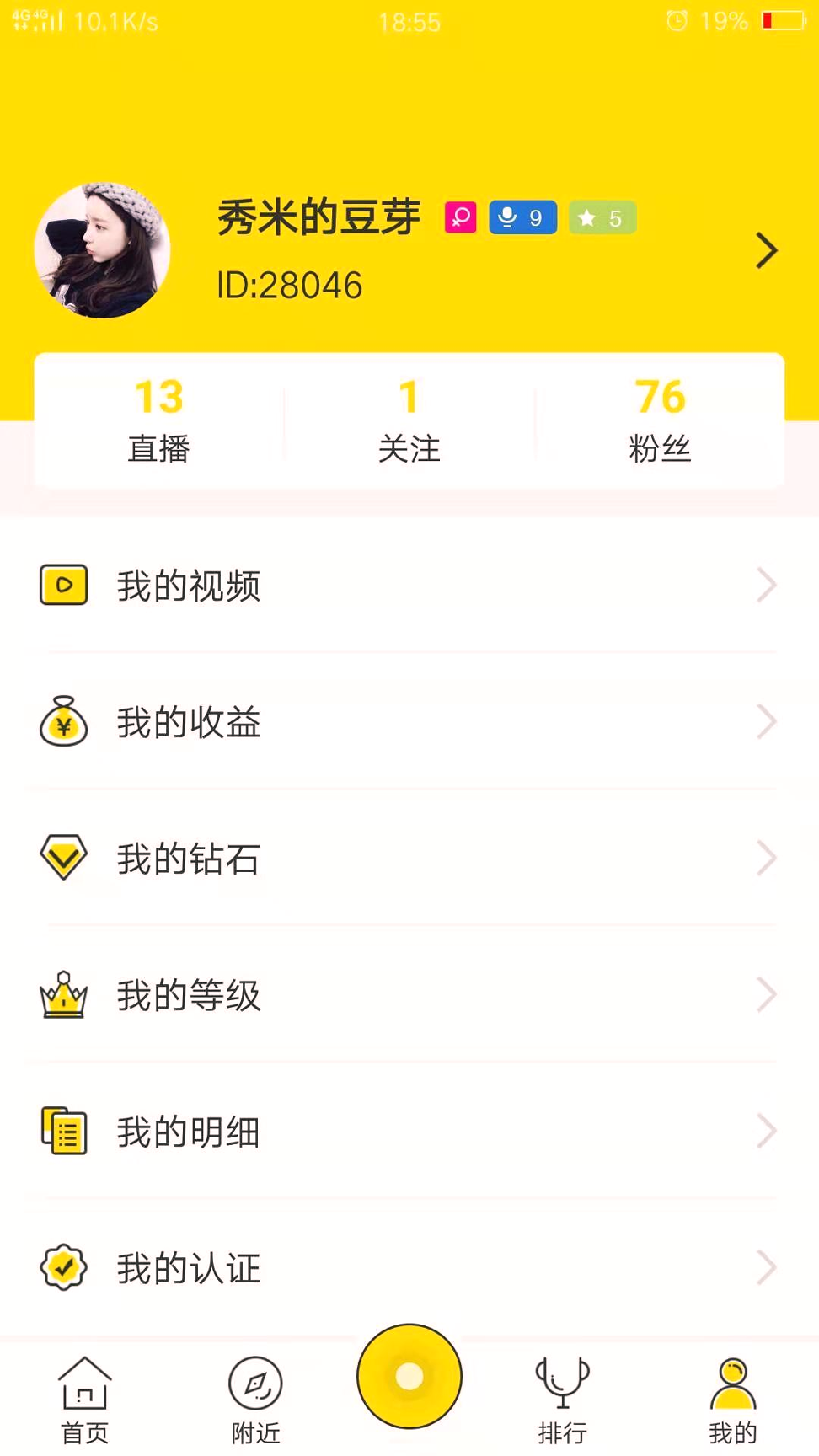Switch to the 排行 ranking tab
The height and width of the screenshot is (1456, 819).
pos(562,1399)
